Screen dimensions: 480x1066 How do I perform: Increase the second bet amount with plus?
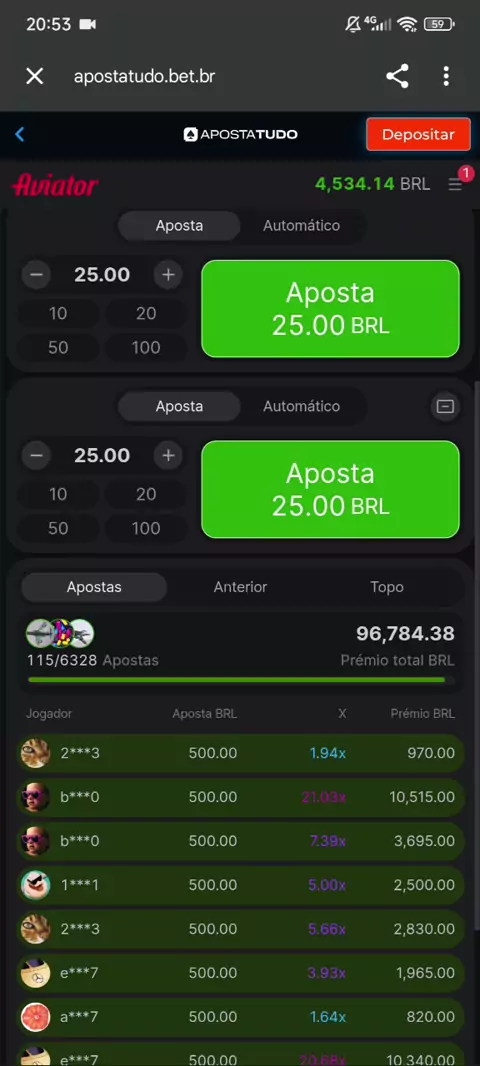(x=169, y=455)
